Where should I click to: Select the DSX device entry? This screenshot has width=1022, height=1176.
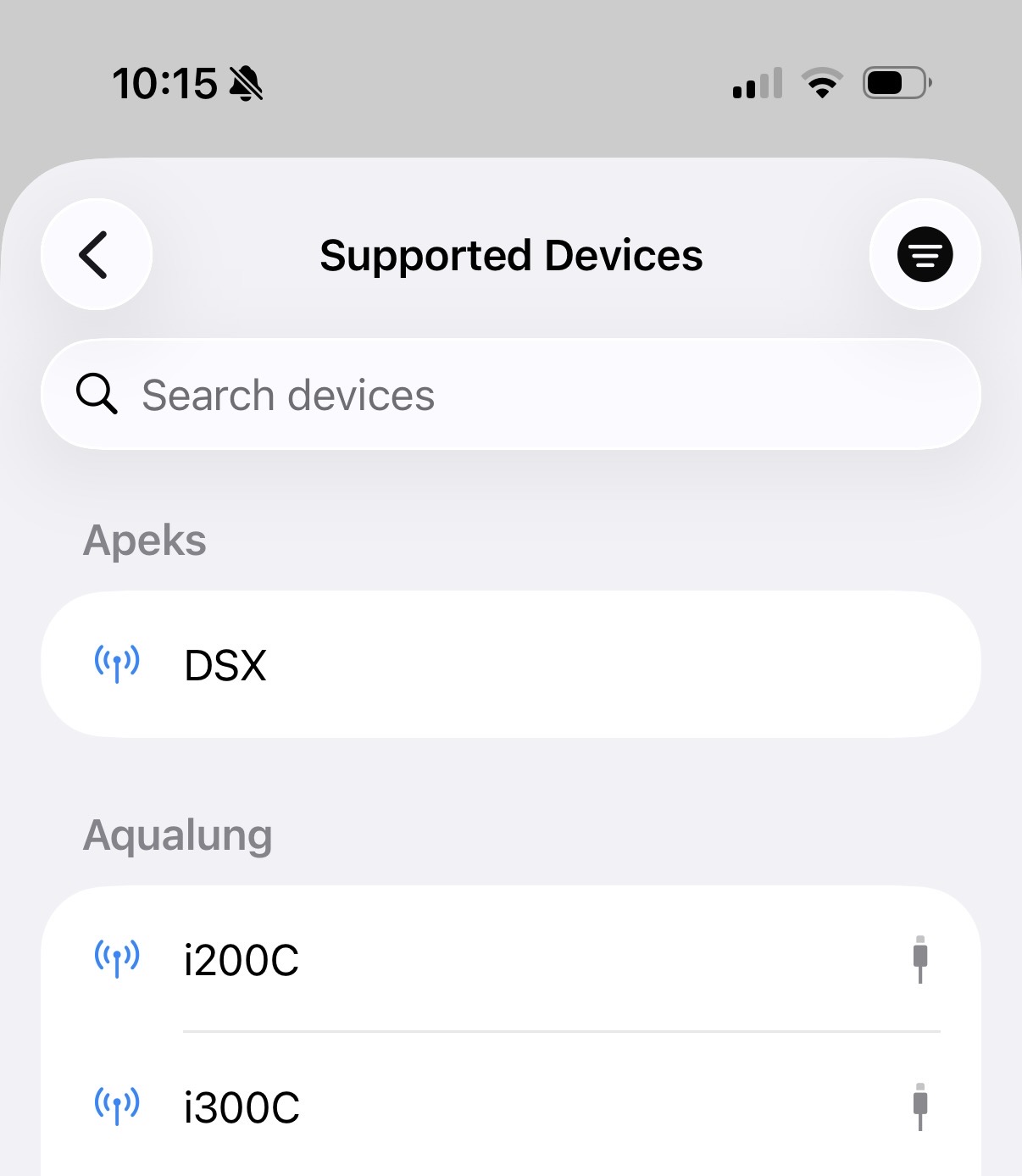[x=511, y=664]
